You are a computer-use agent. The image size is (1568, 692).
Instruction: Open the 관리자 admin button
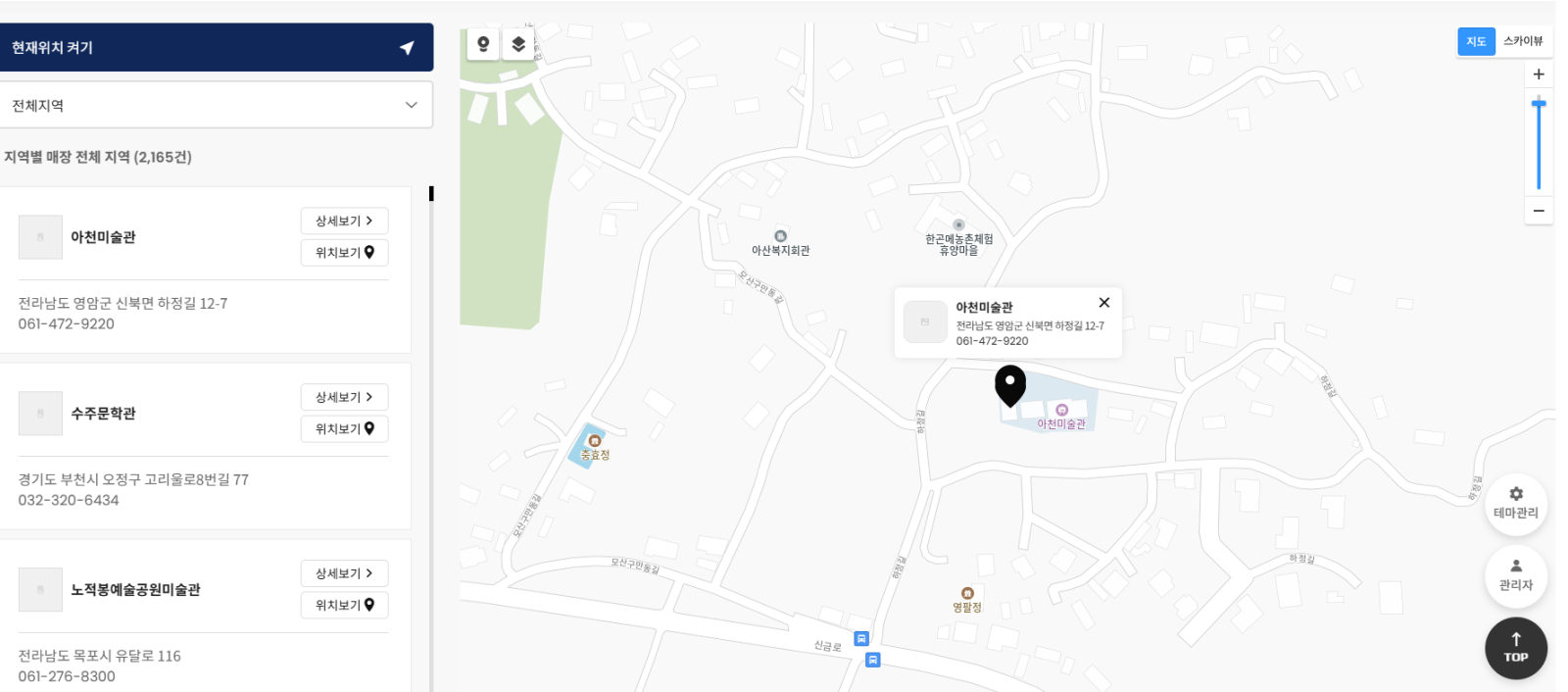point(1516,575)
